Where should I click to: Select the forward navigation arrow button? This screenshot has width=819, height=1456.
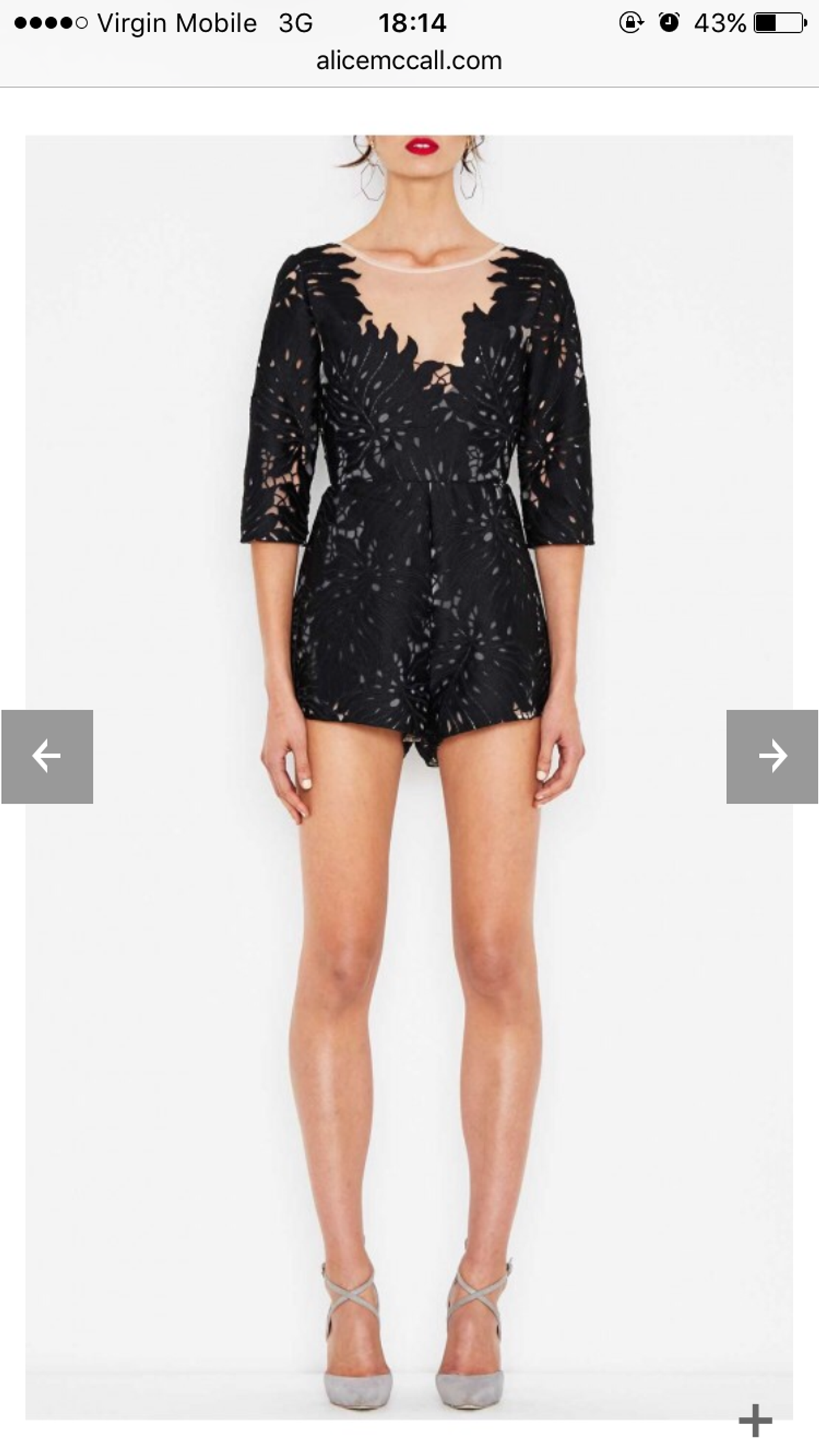pyautogui.click(x=773, y=755)
